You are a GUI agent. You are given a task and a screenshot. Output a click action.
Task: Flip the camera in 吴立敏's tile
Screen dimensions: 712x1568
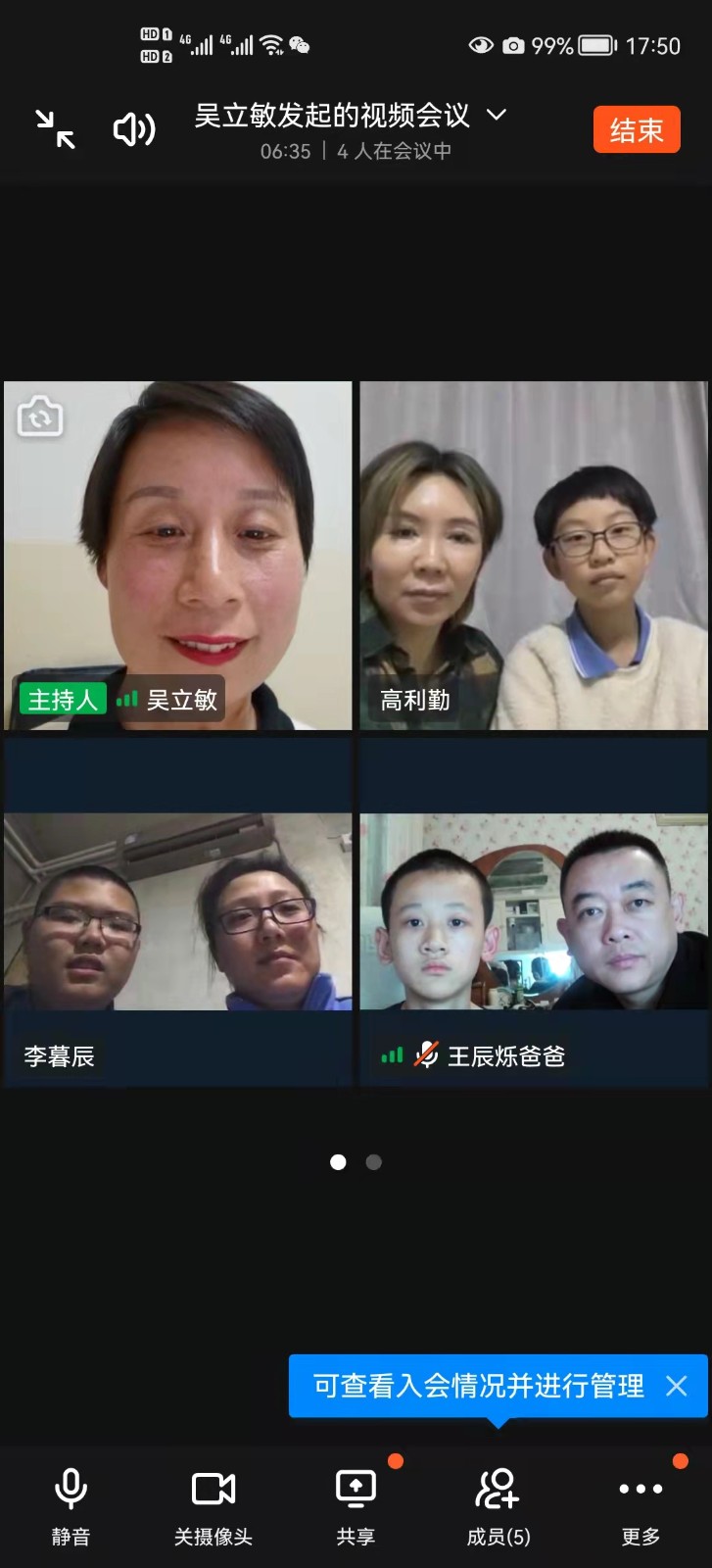click(40, 416)
